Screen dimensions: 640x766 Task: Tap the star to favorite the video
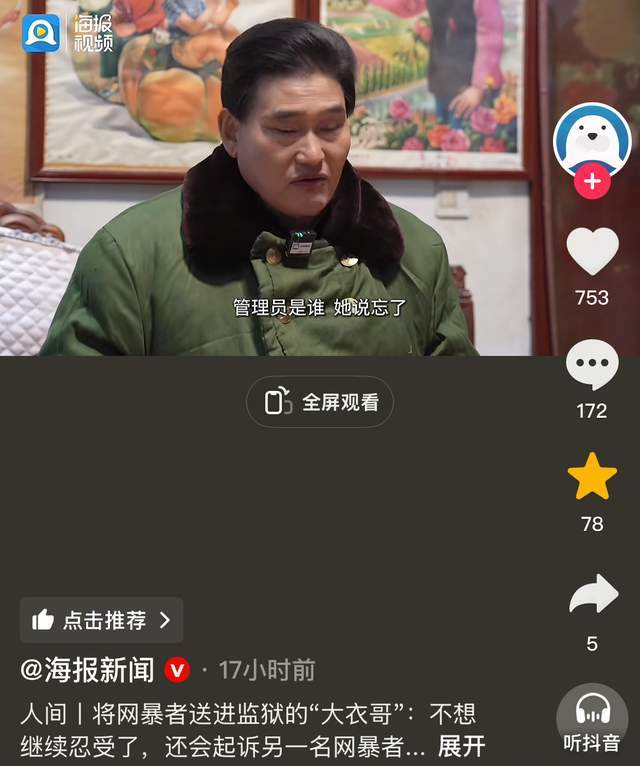(592, 477)
